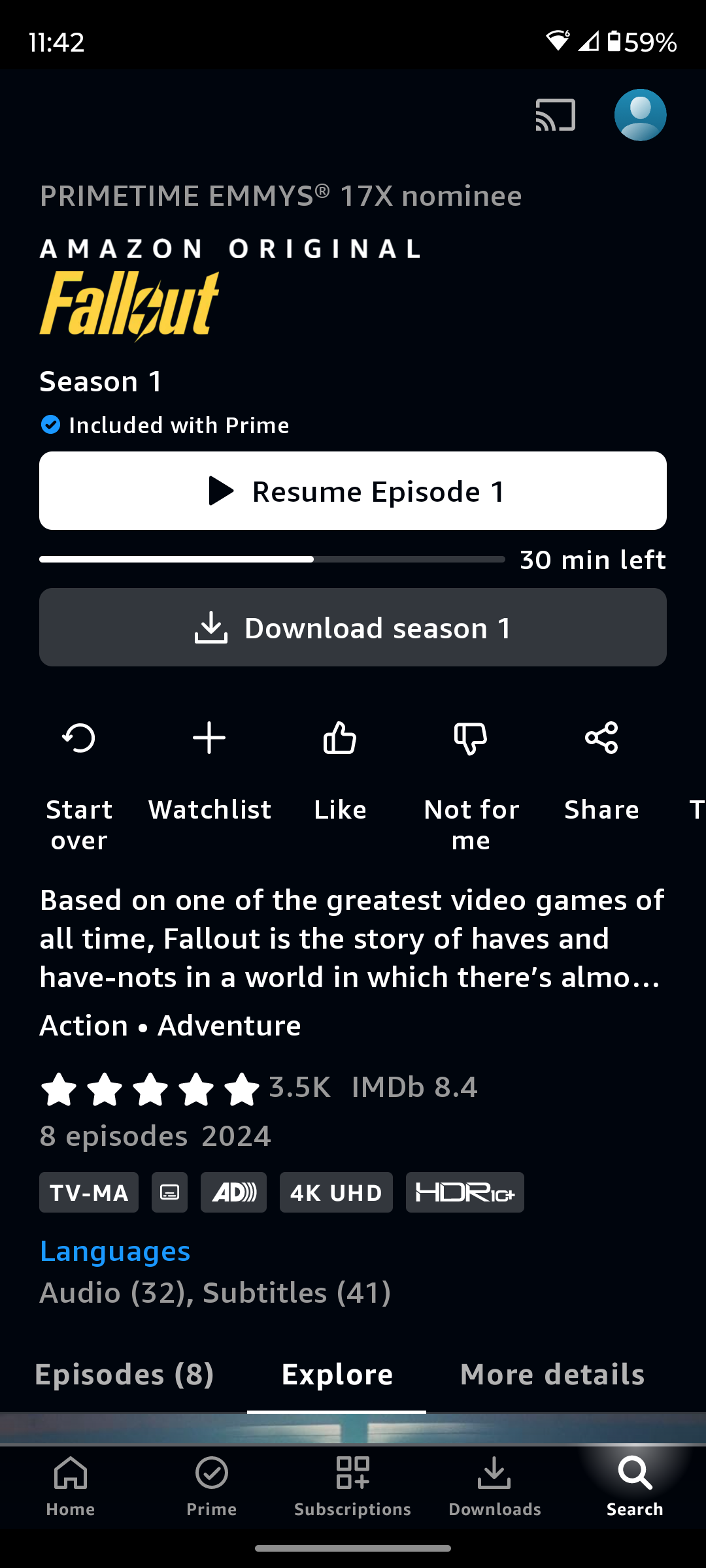Open Search in bottom navigation
Viewport: 706px width, 1568px height.
(635, 1486)
